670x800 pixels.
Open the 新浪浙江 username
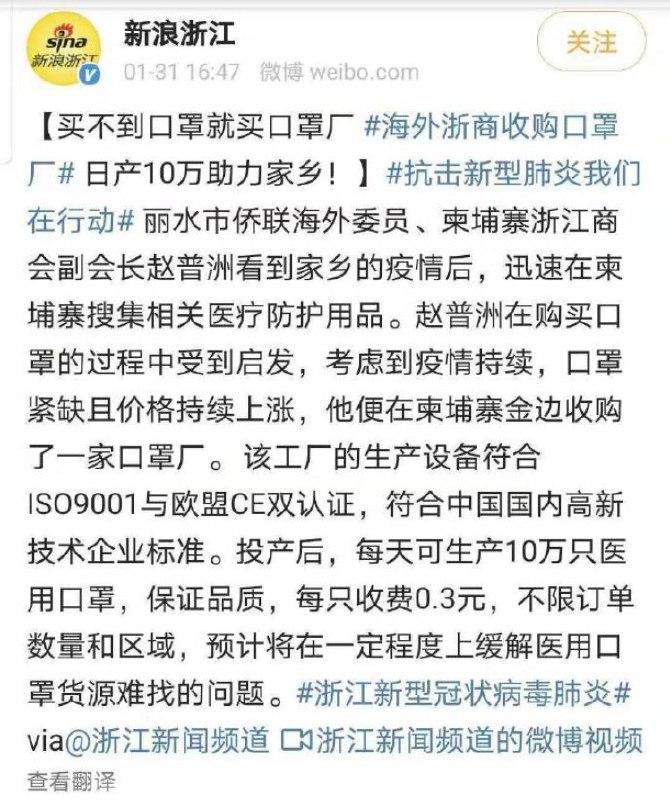pos(178,36)
